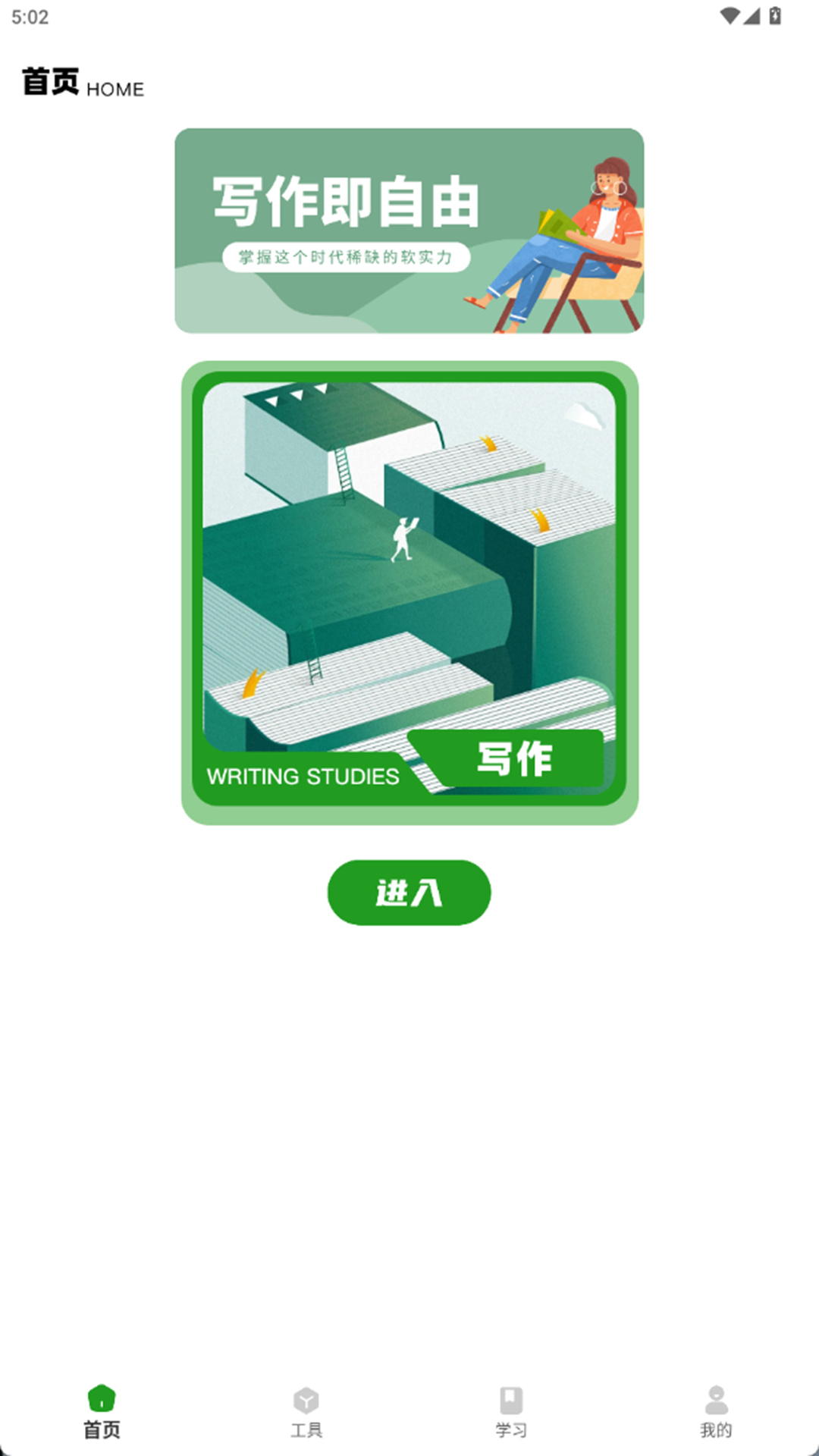Tap the signal strength icon in status bar
The image size is (819, 1456).
coord(752,16)
